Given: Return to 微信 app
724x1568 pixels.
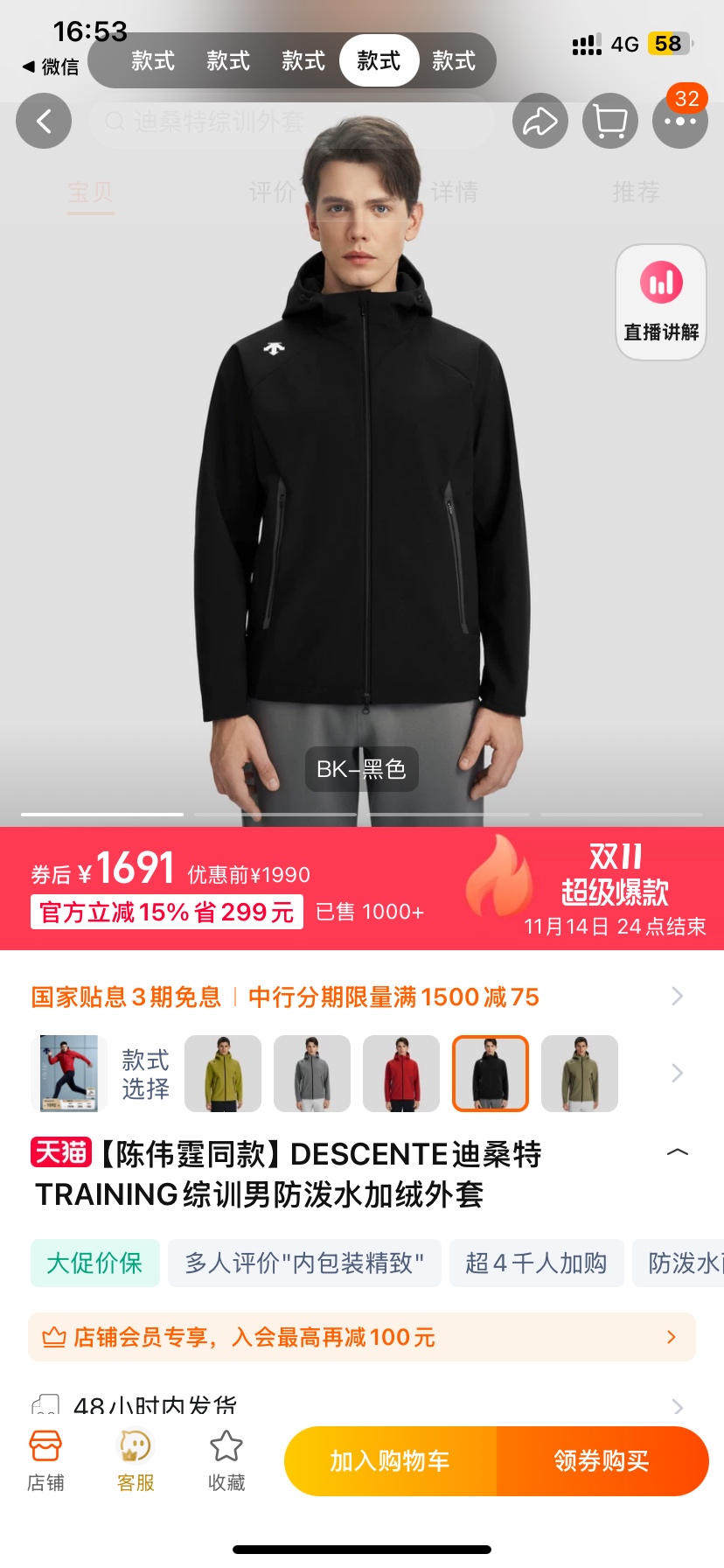Looking at the screenshot, I should (51, 66).
